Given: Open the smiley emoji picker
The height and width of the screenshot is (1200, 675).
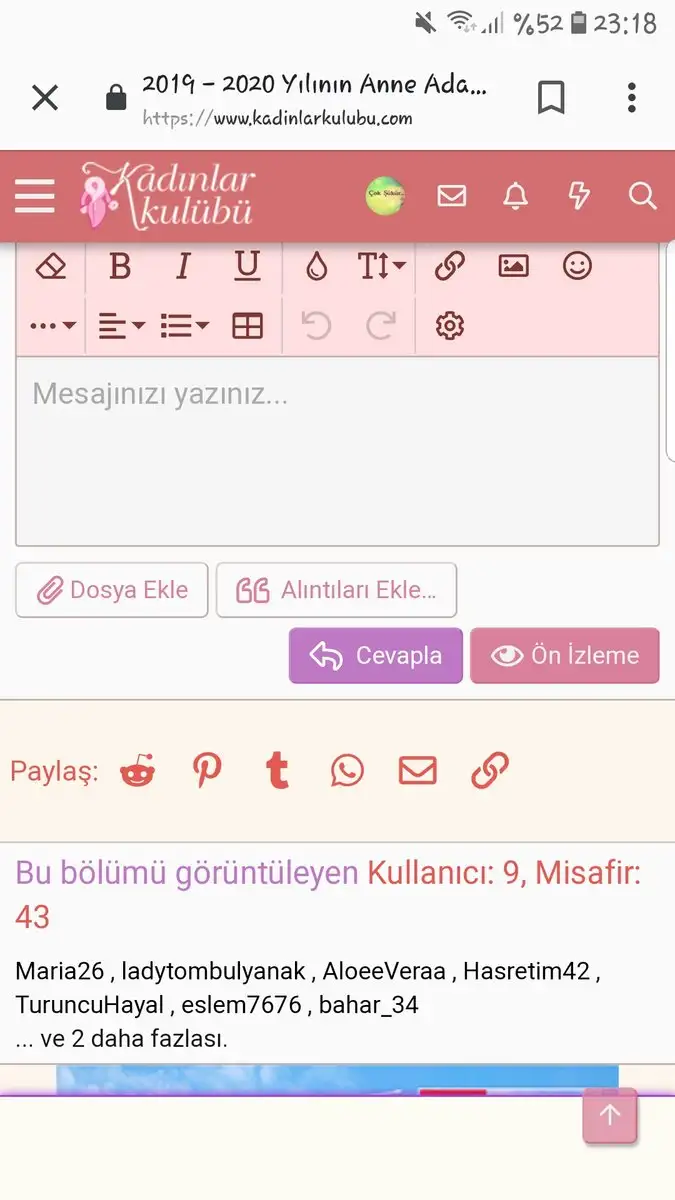Looking at the screenshot, I should pyautogui.click(x=577, y=266).
